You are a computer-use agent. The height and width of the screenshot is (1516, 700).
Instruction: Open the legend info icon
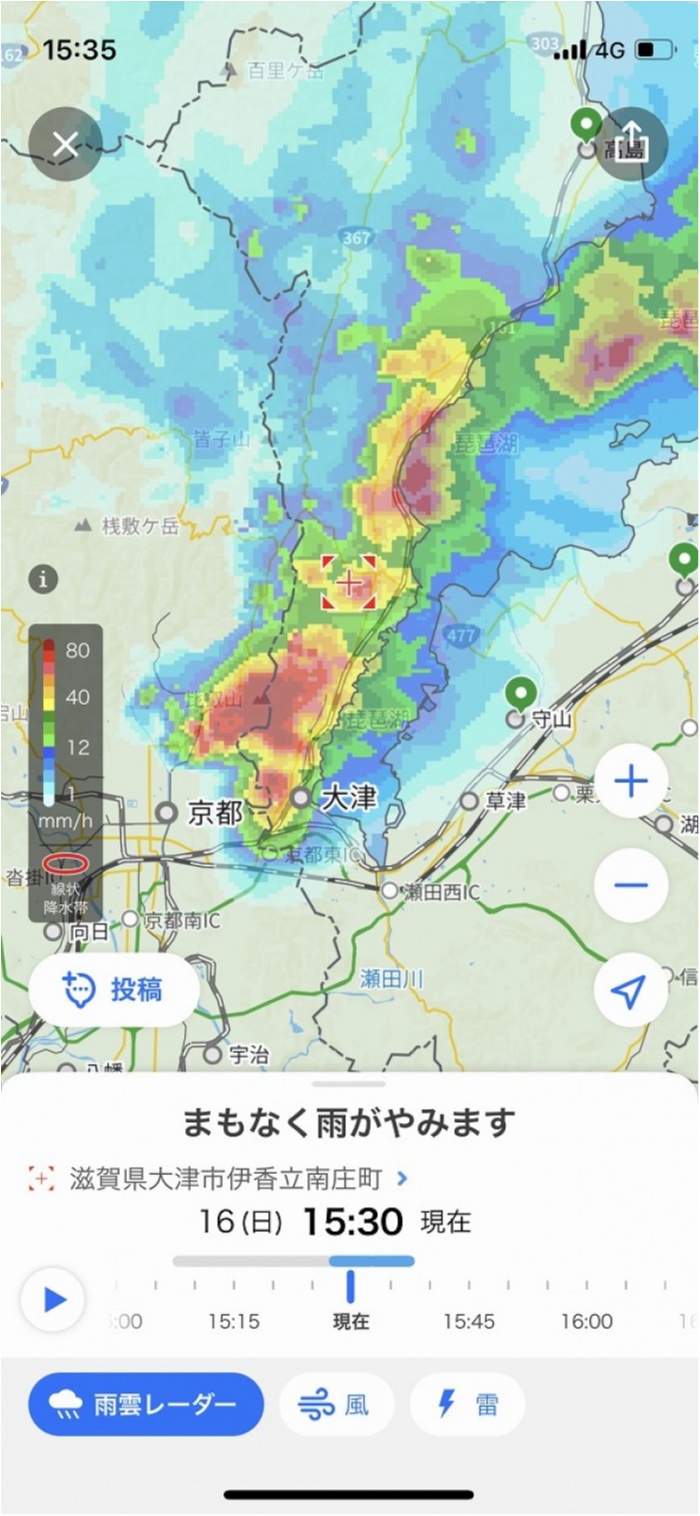click(43, 579)
